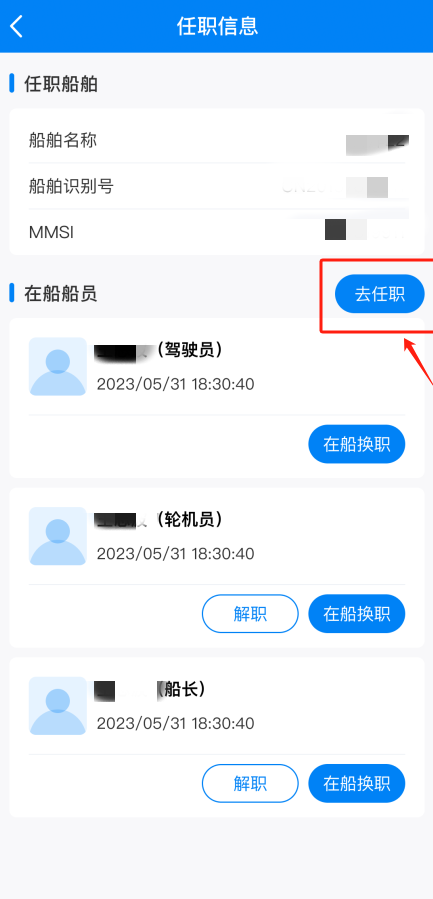
Task: Tap 在船换职 for the 船长 crew member
Action: coord(357,783)
